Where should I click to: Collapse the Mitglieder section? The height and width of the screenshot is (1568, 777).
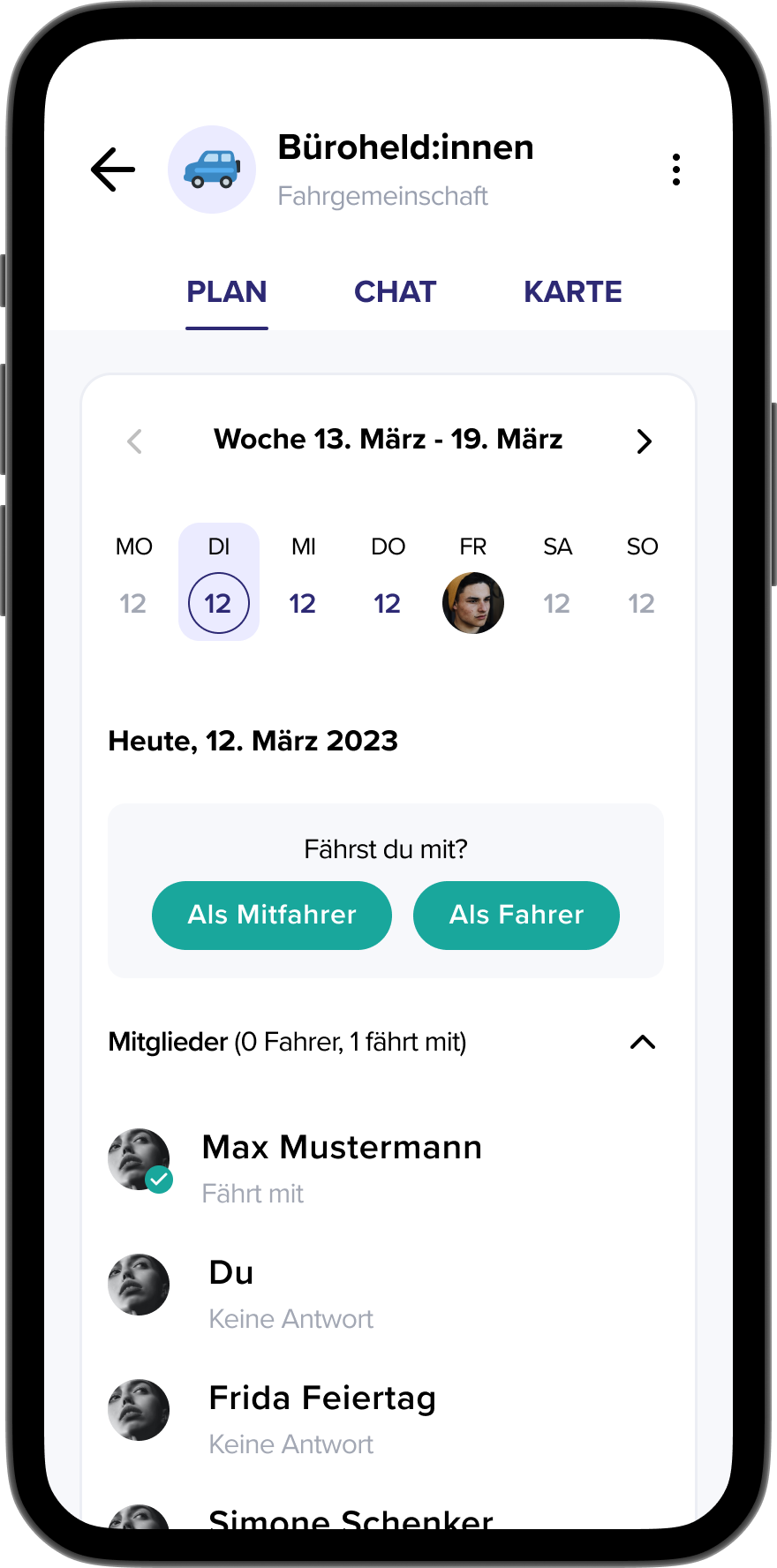(x=643, y=1043)
